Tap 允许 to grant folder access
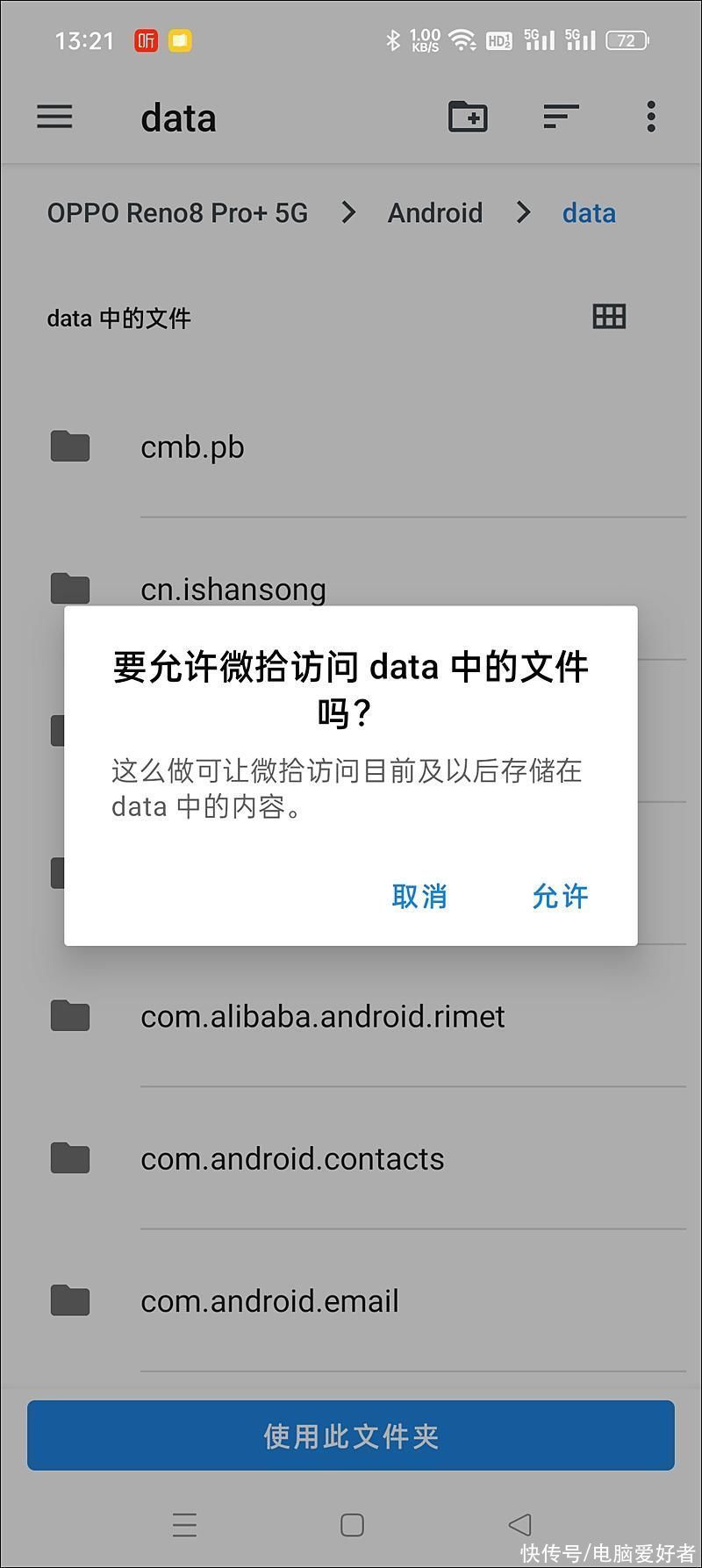The image size is (702, 1568). tap(560, 896)
